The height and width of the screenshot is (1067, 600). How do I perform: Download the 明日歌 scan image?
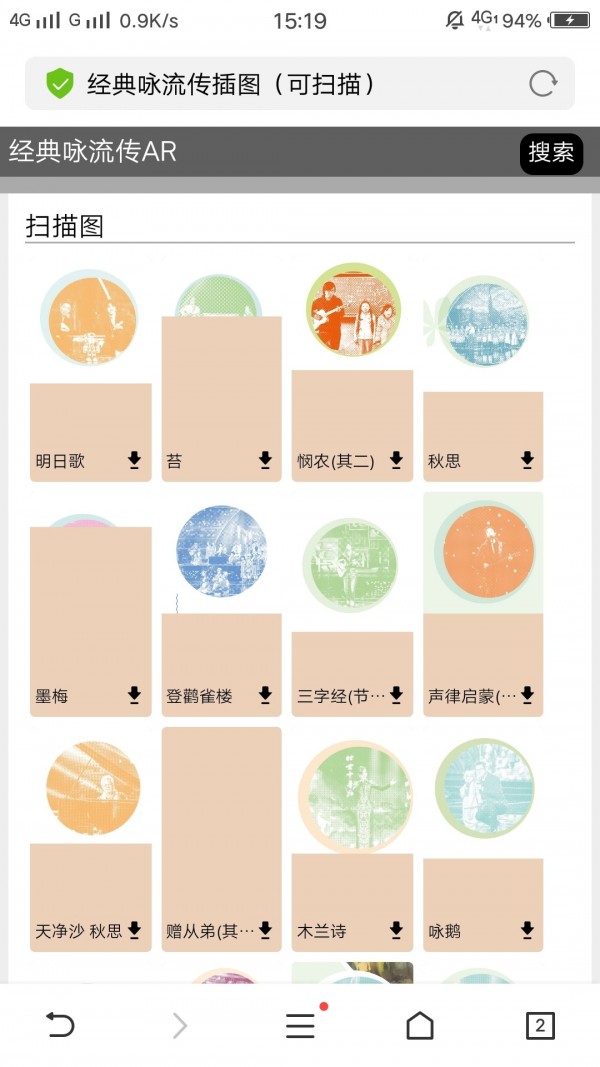[x=135, y=460]
